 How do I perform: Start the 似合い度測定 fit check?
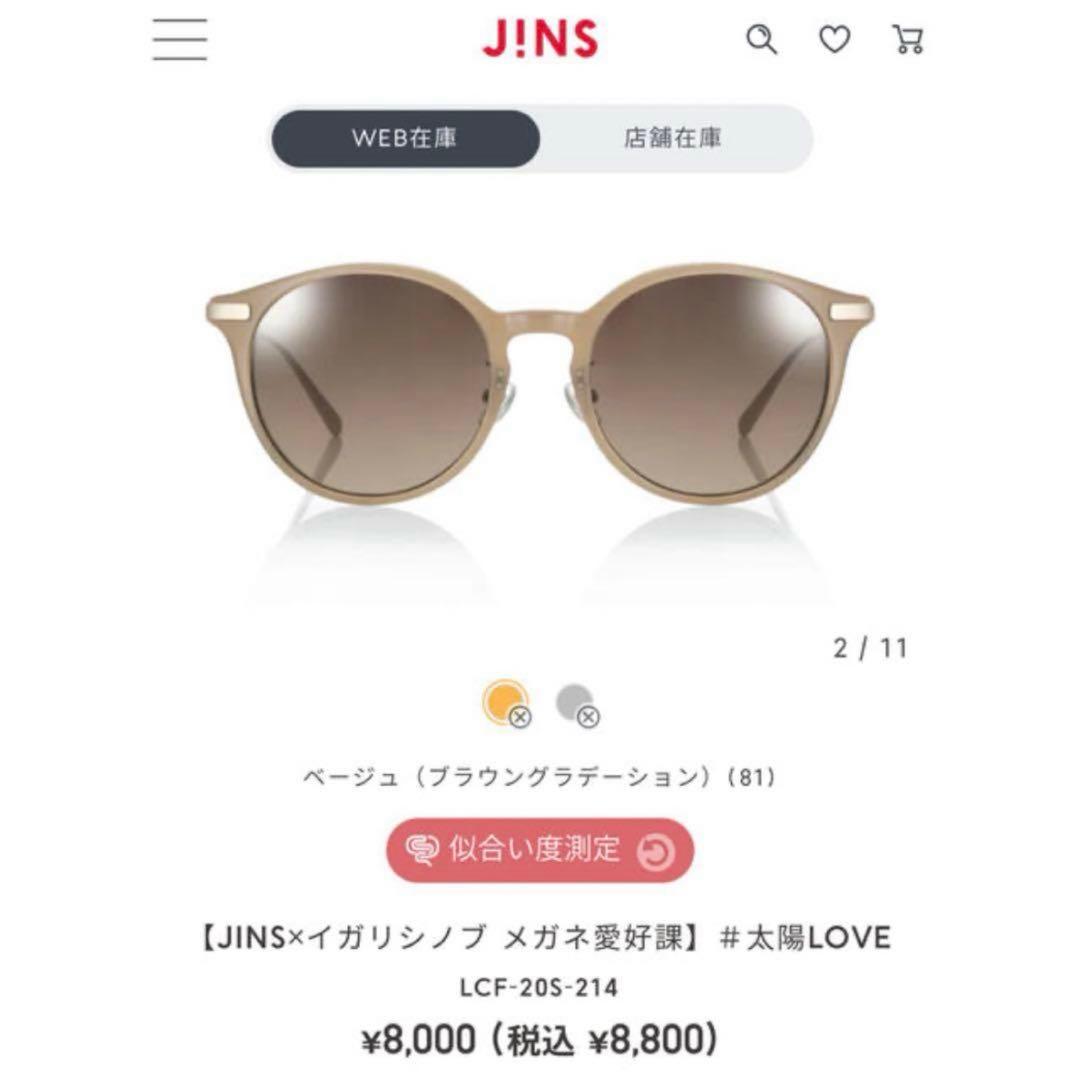pyautogui.click(x=539, y=850)
